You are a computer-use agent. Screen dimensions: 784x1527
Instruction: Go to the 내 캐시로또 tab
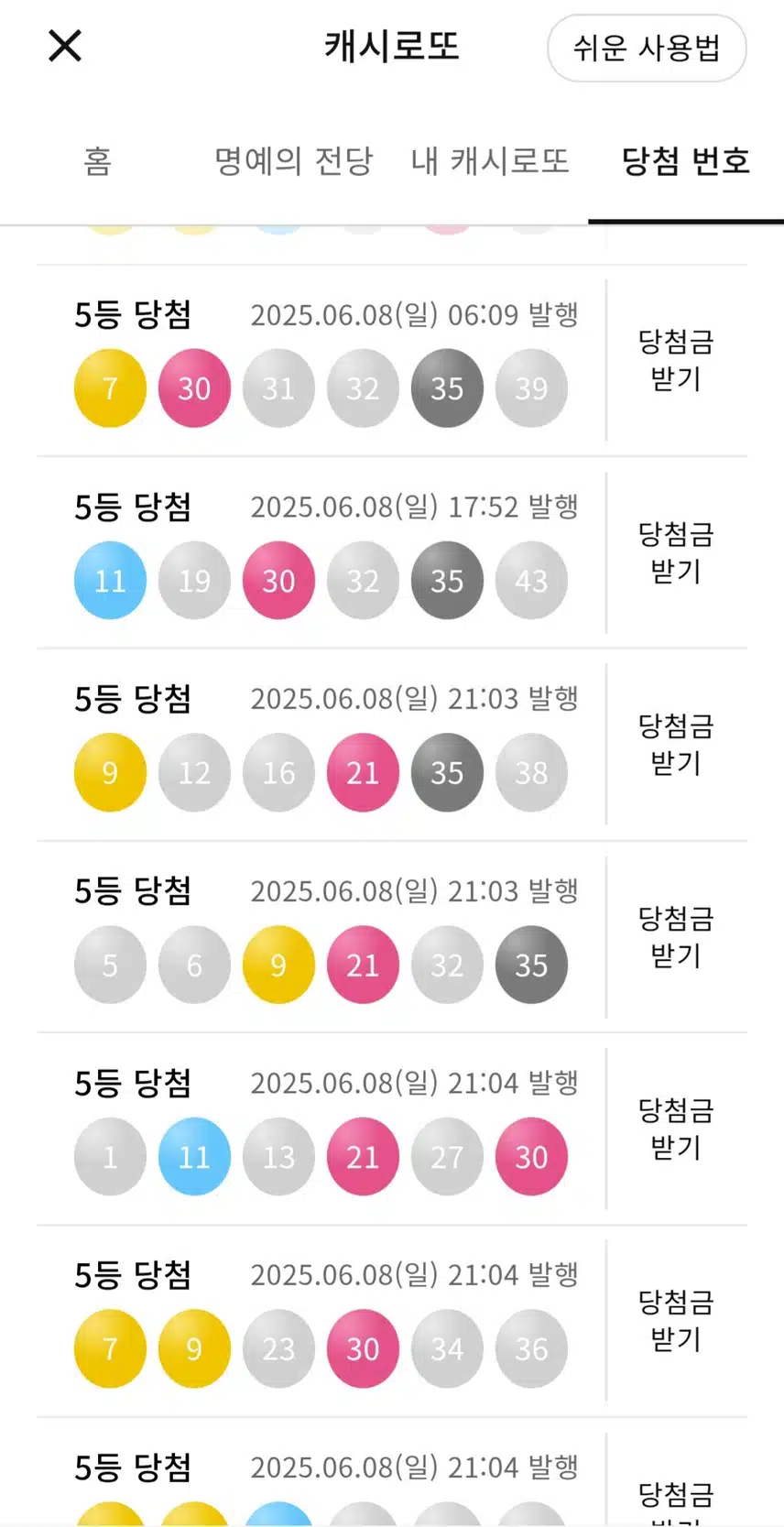(x=490, y=161)
